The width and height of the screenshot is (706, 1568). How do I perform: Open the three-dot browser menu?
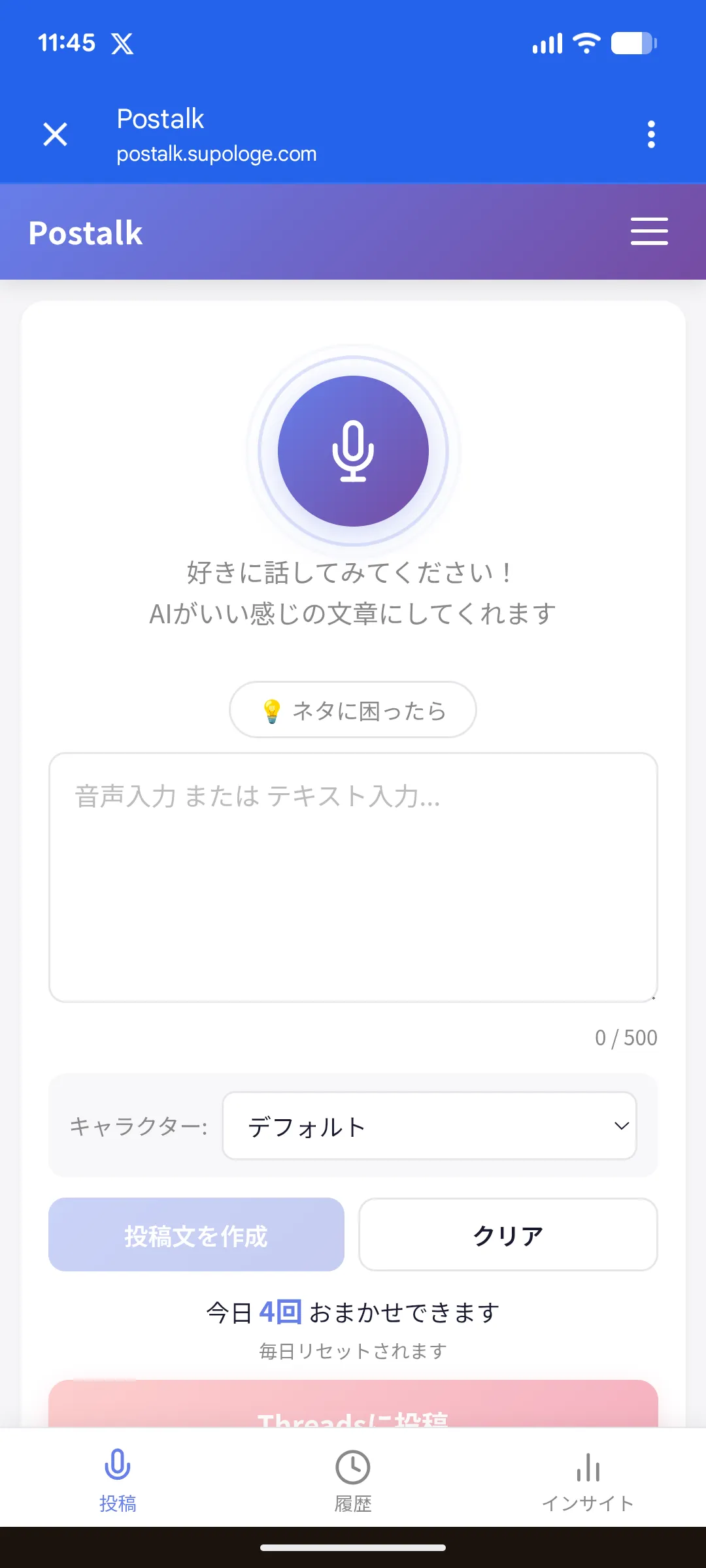650,134
